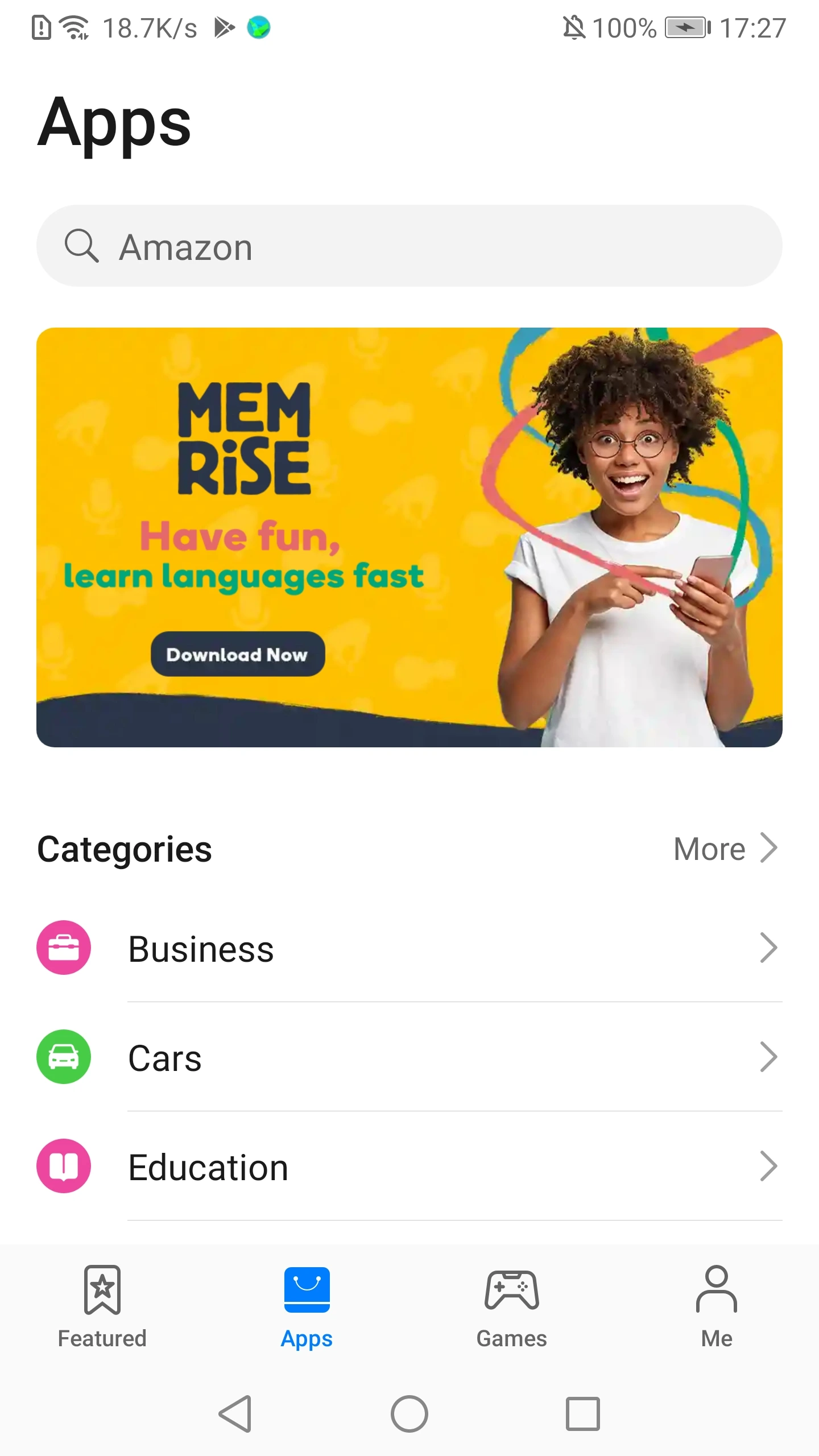The height and width of the screenshot is (1456, 819).
Task: Open the Education category
Action: (x=409, y=1167)
